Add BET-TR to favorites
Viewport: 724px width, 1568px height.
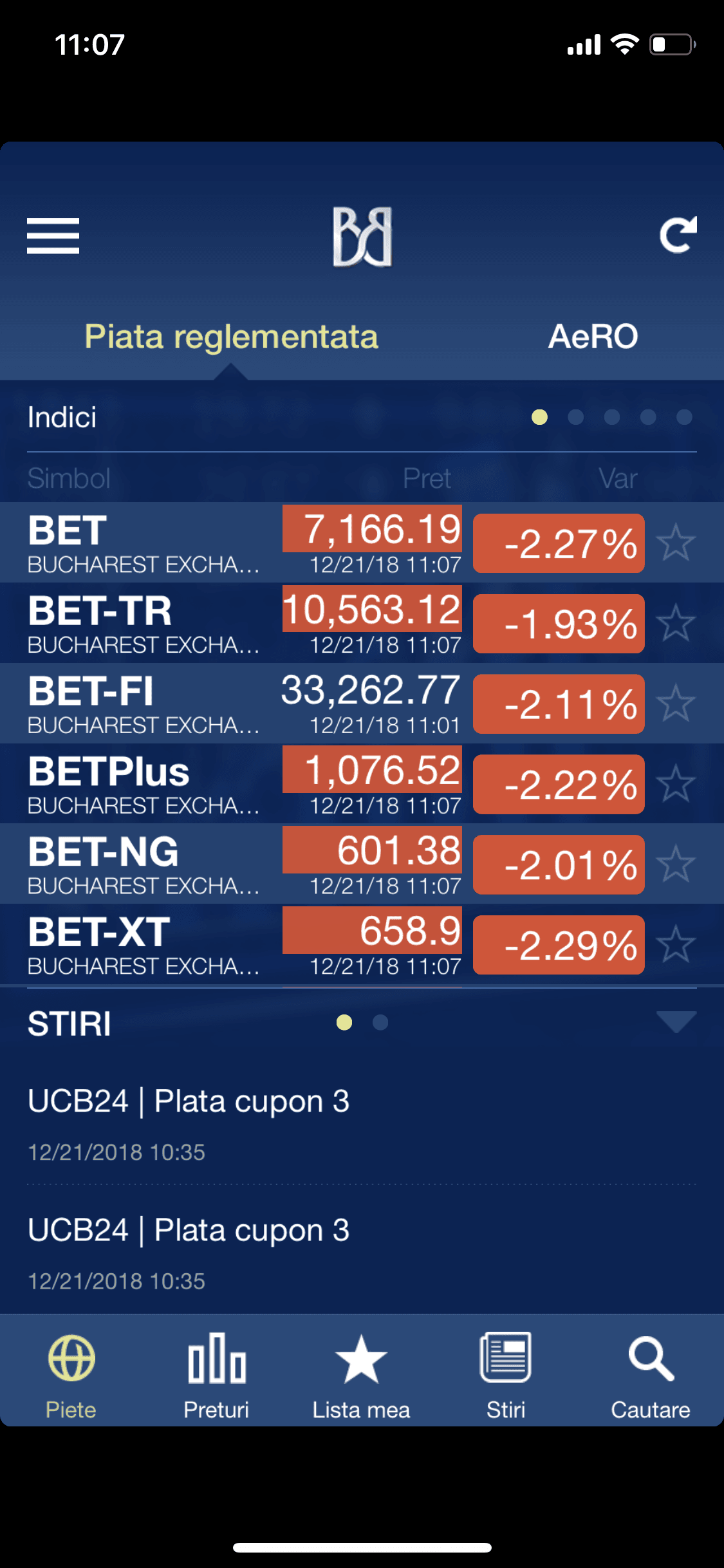pyautogui.click(x=676, y=623)
